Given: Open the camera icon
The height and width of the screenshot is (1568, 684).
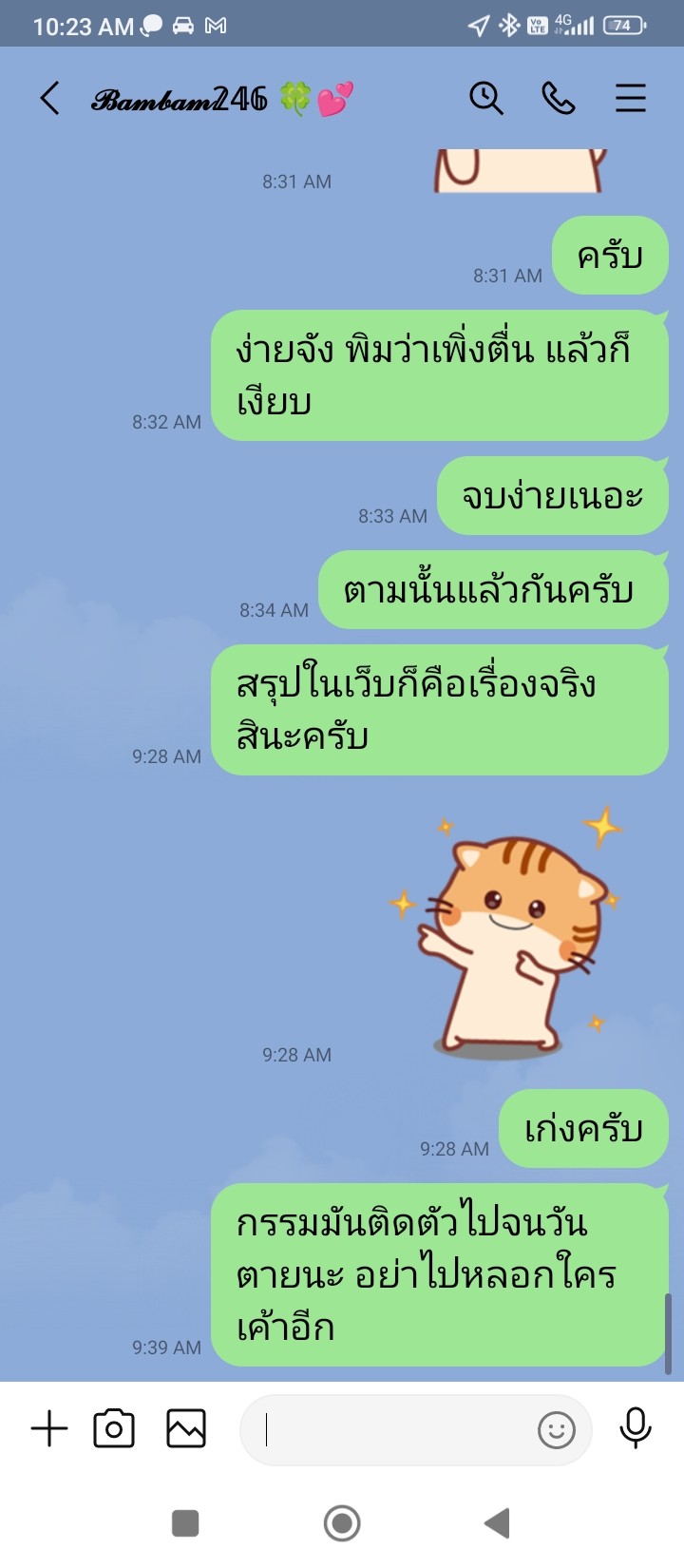Looking at the screenshot, I should [x=114, y=1428].
